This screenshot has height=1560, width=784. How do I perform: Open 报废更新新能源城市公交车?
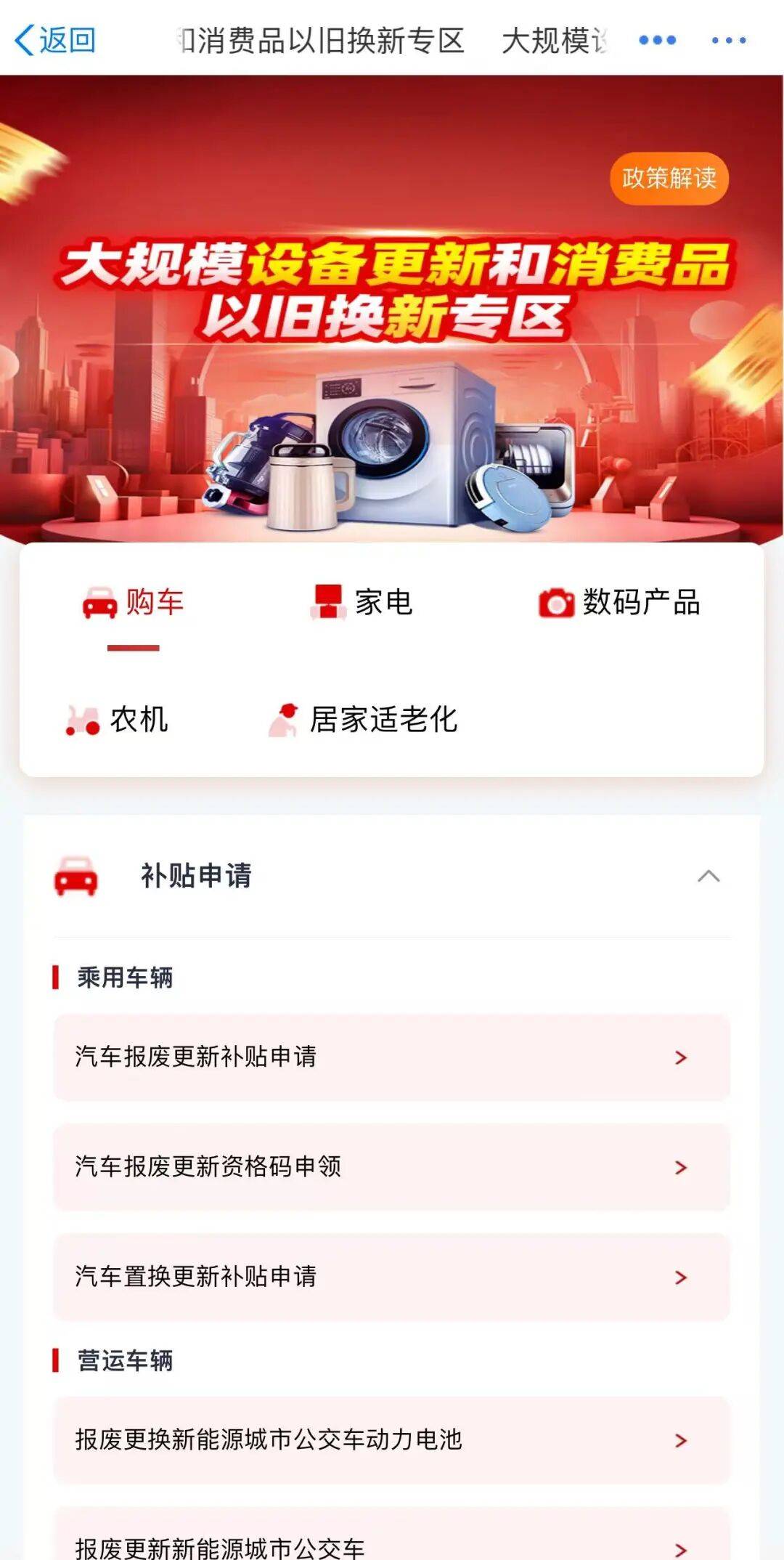391,1545
